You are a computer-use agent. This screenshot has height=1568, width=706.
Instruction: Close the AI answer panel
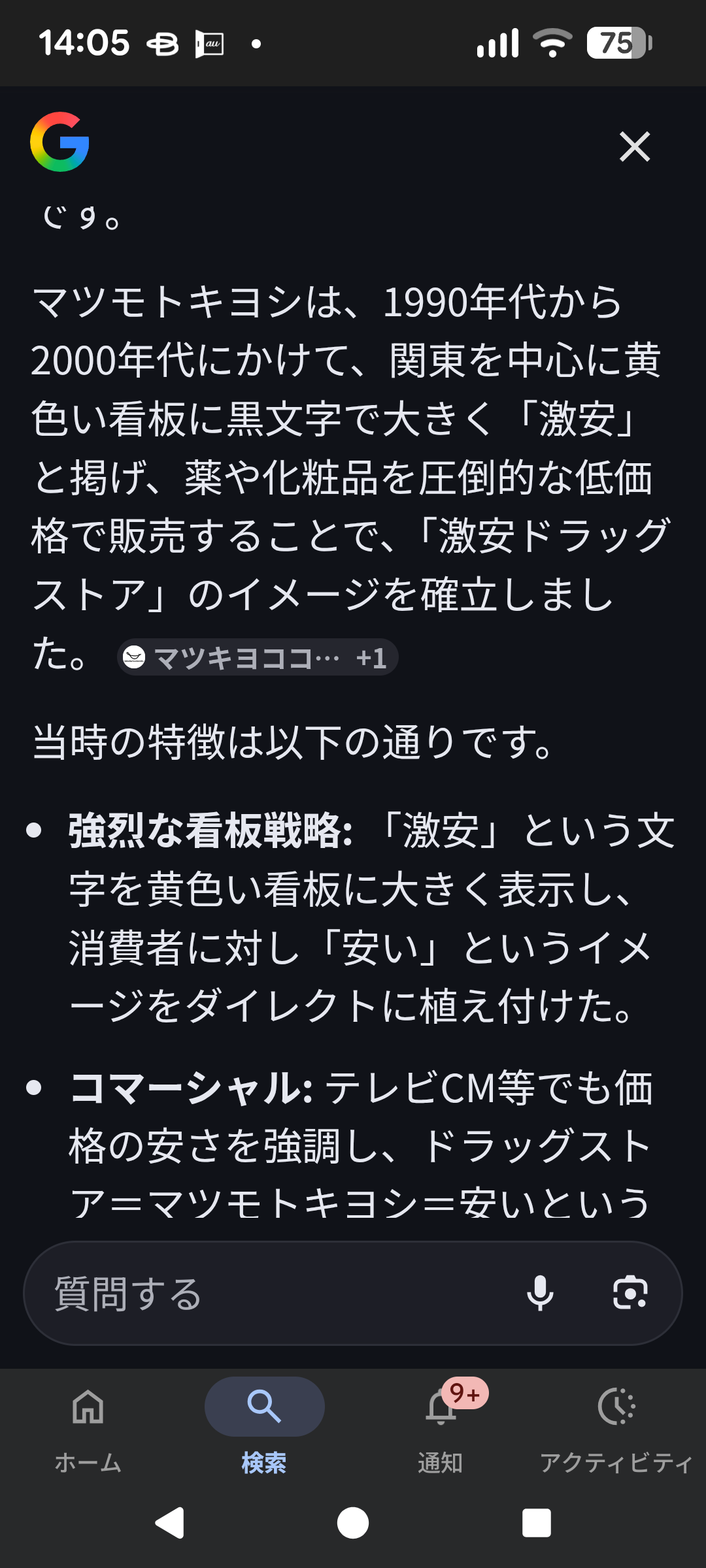tap(634, 146)
